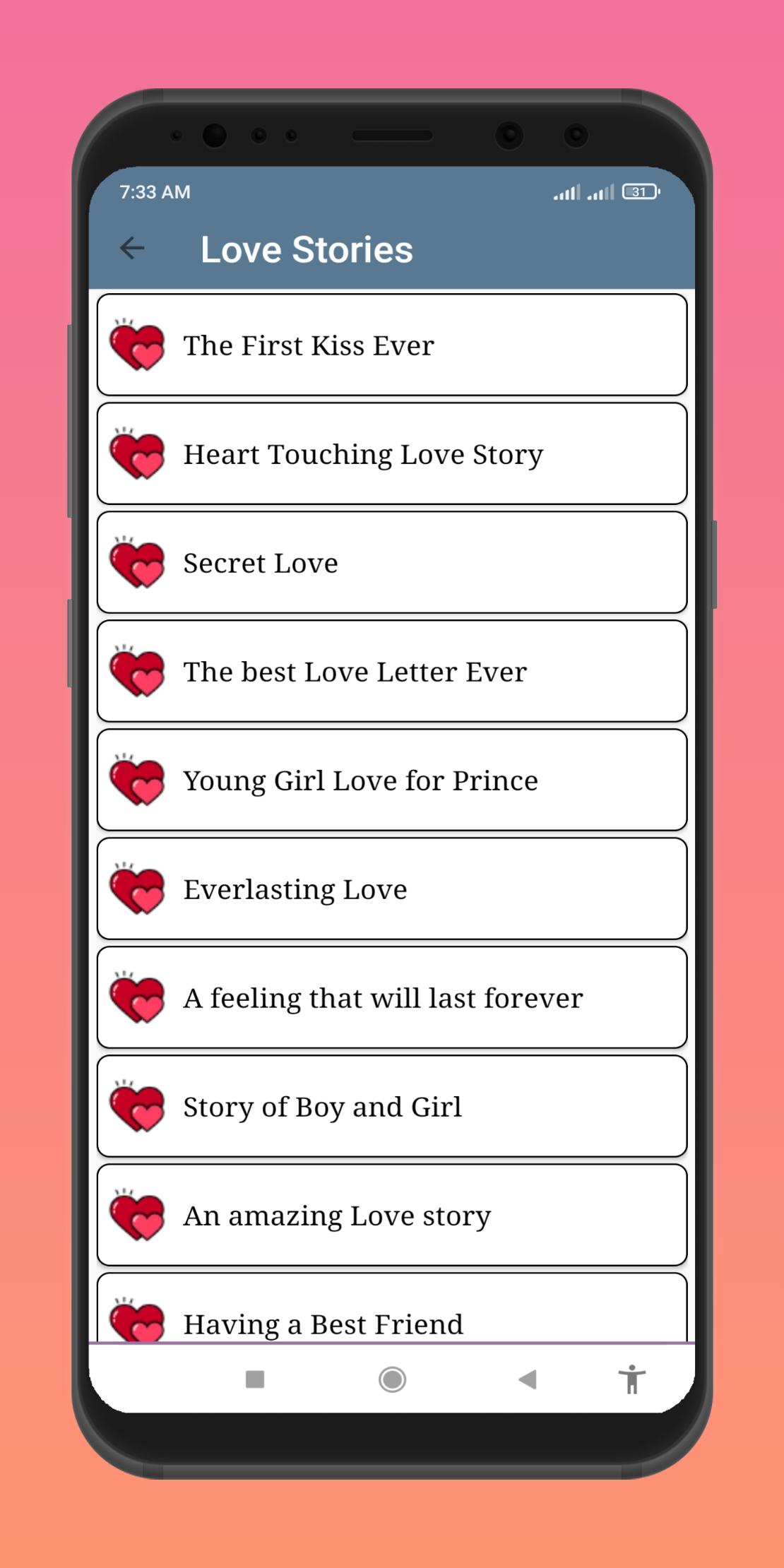Select Young Girl Love for Prince
Viewport: 784px width, 1568px height.
[x=392, y=780]
